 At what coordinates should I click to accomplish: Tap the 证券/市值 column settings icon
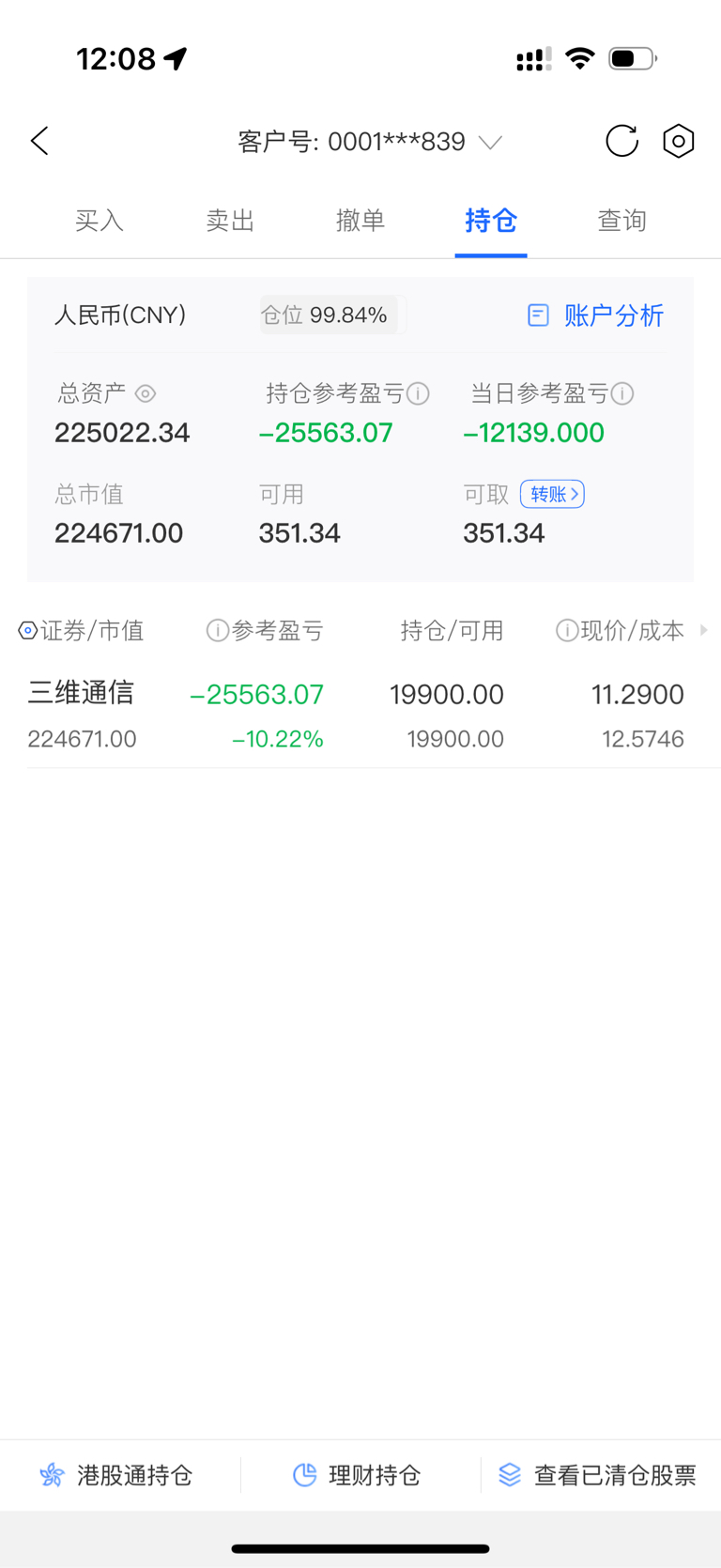(28, 631)
